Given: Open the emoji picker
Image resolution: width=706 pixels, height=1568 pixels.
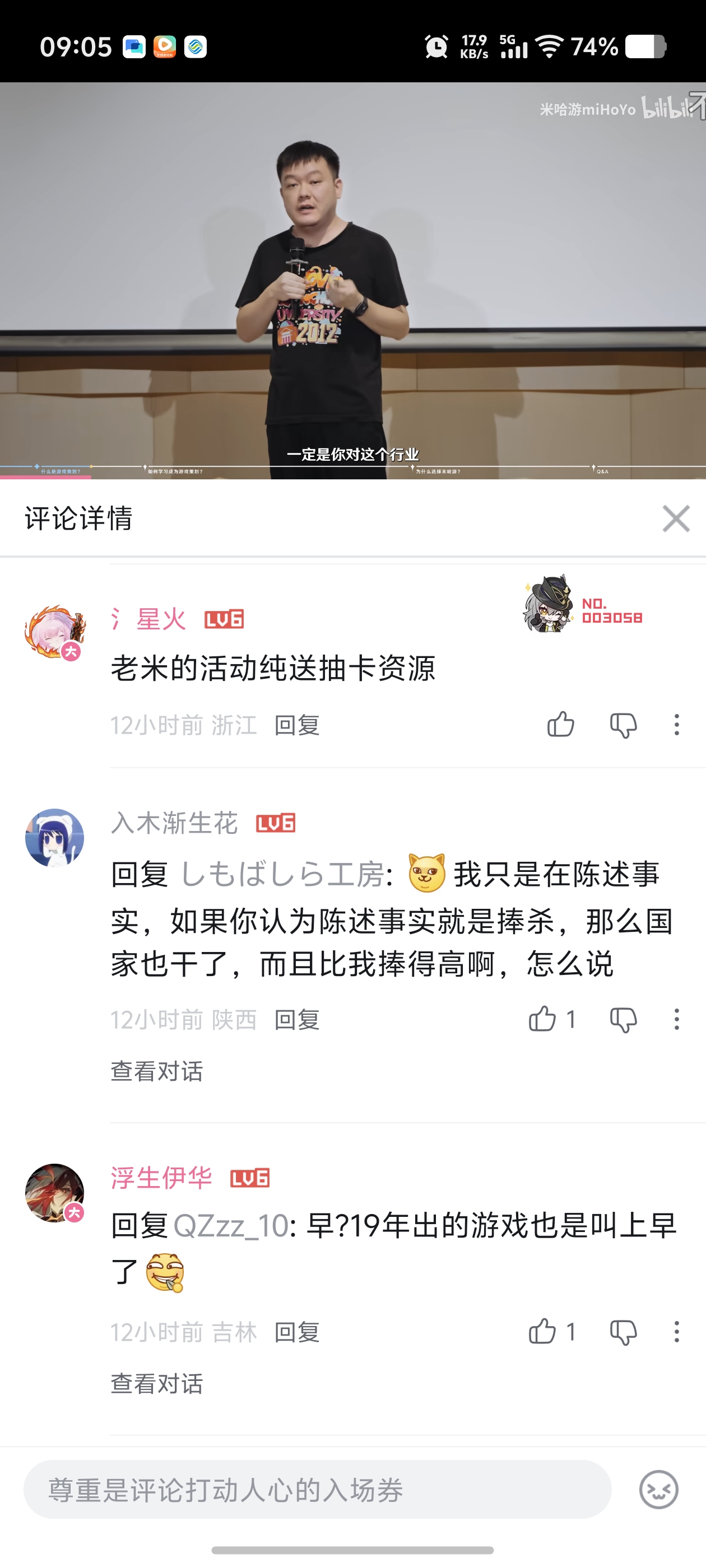Looking at the screenshot, I should pos(658,1490).
